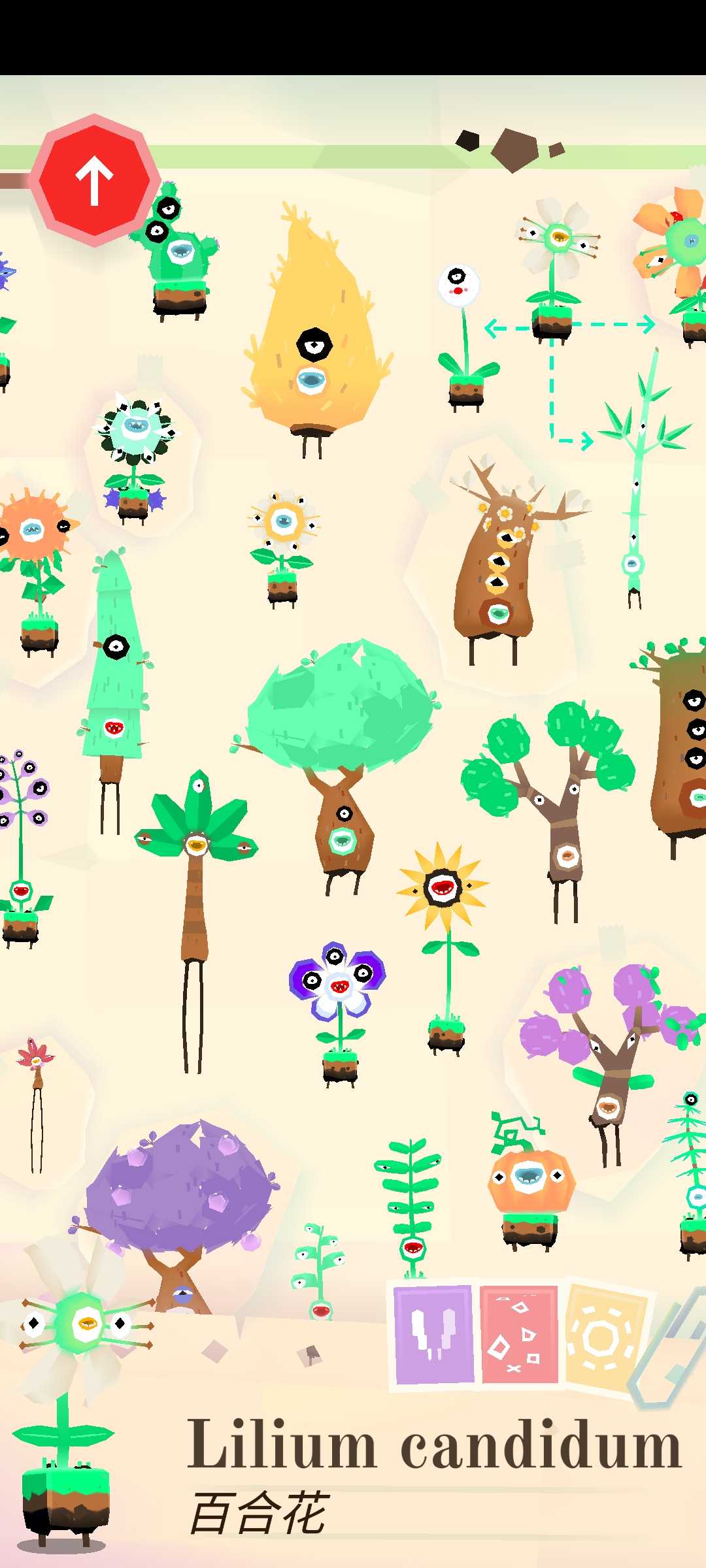Tap the red up-arrow button
This screenshot has height=1568, width=706.
[x=95, y=180]
